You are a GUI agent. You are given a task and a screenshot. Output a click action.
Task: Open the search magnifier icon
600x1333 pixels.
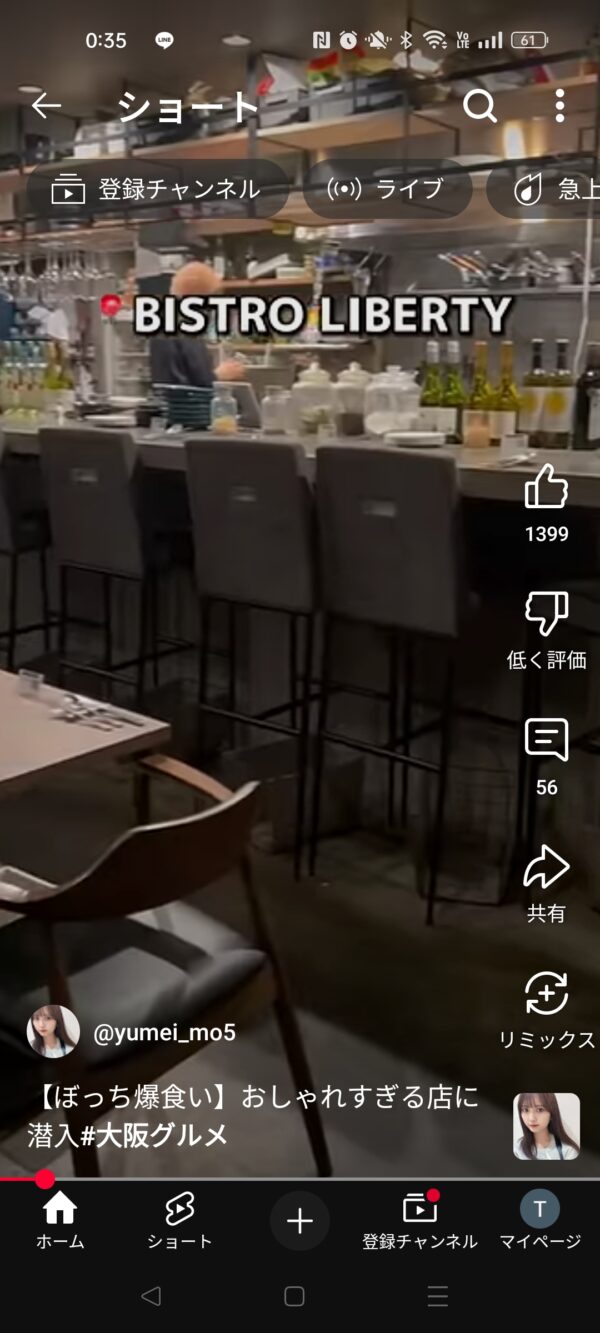pyautogui.click(x=480, y=106)
